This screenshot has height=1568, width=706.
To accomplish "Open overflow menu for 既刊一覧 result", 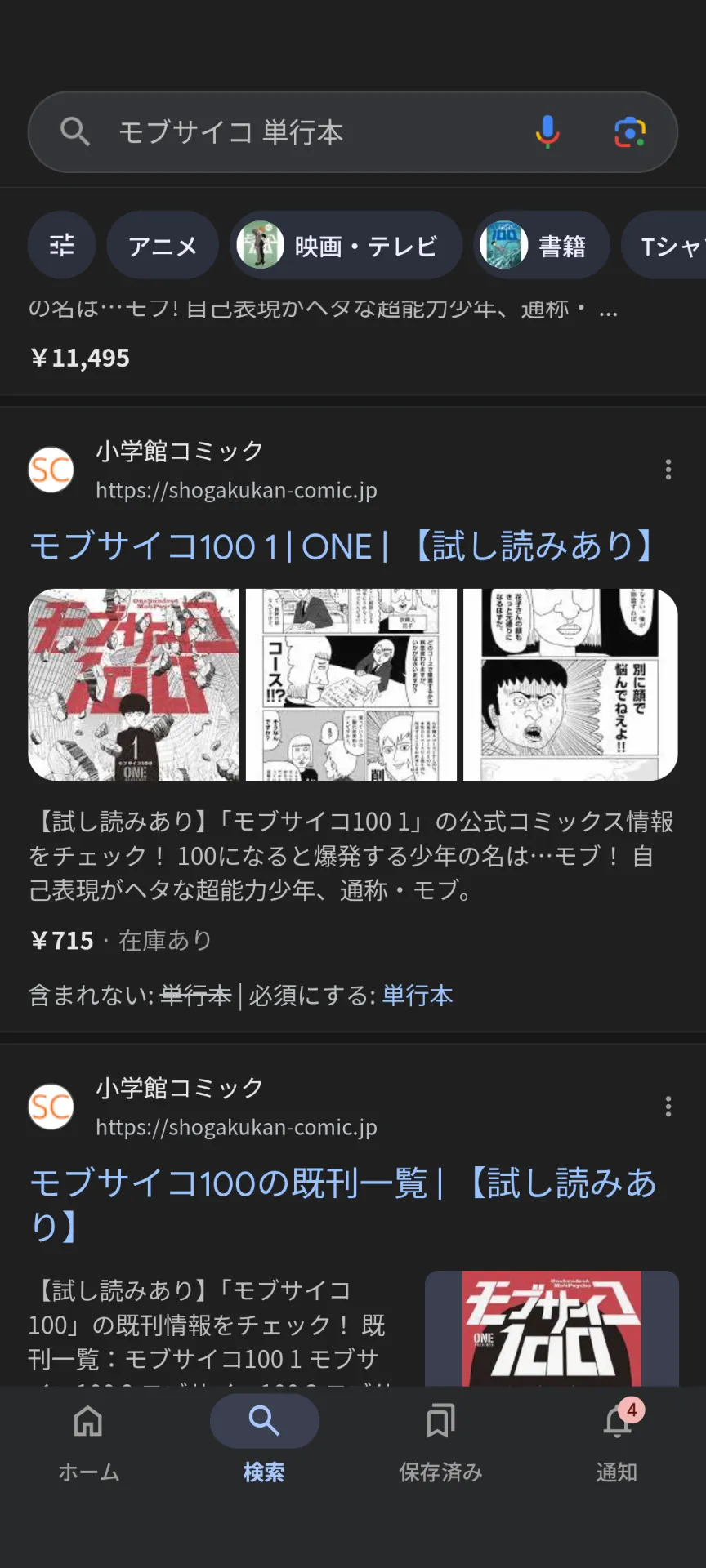I will coord(668,1107).
